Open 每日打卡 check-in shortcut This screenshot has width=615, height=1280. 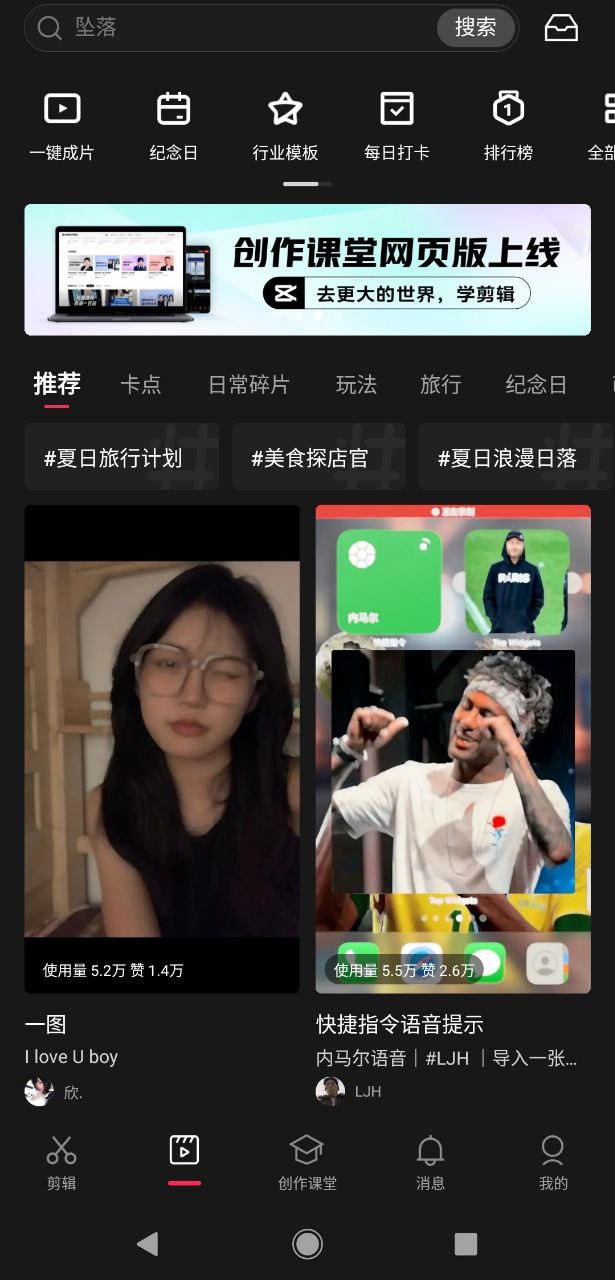click(397, 125)
